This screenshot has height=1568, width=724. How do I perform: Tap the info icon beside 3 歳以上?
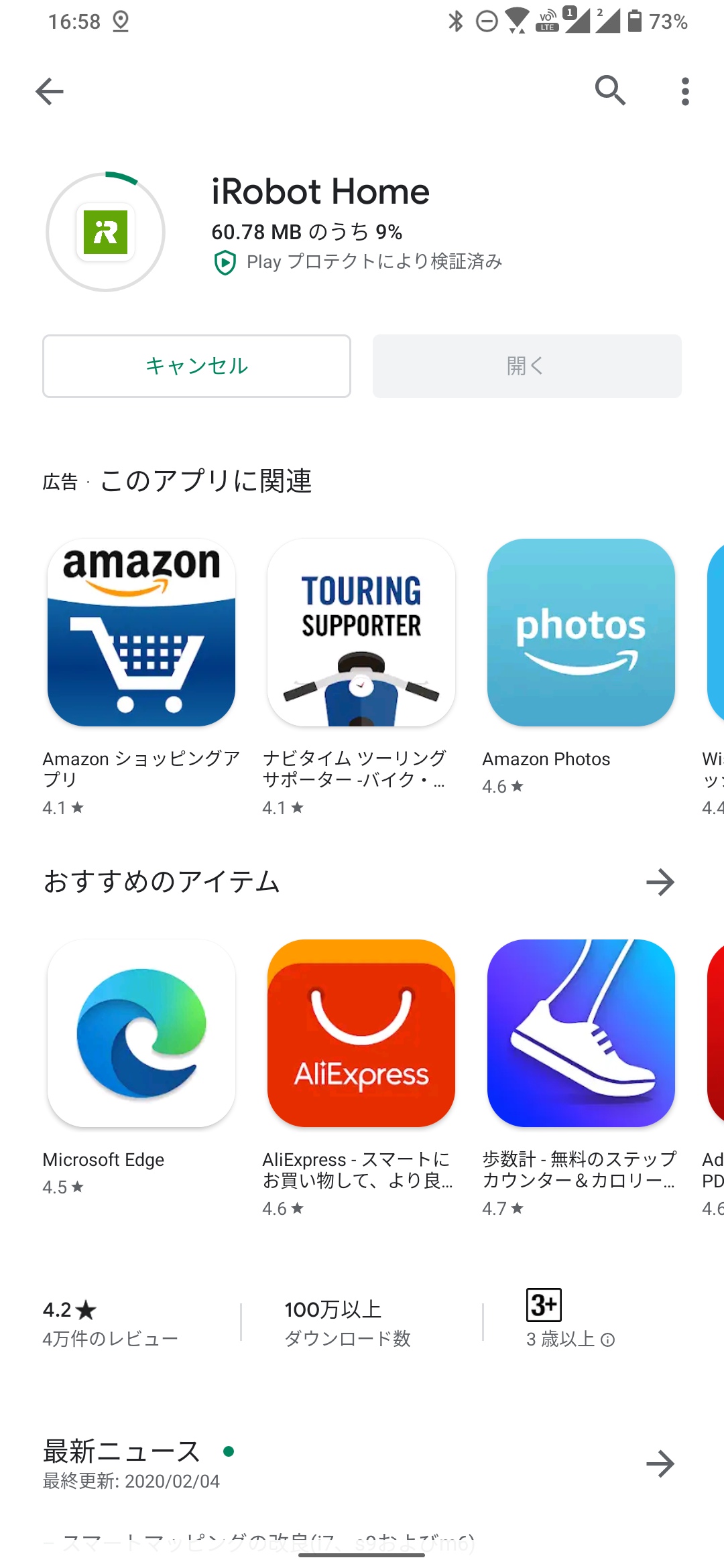pos(608,1340)
